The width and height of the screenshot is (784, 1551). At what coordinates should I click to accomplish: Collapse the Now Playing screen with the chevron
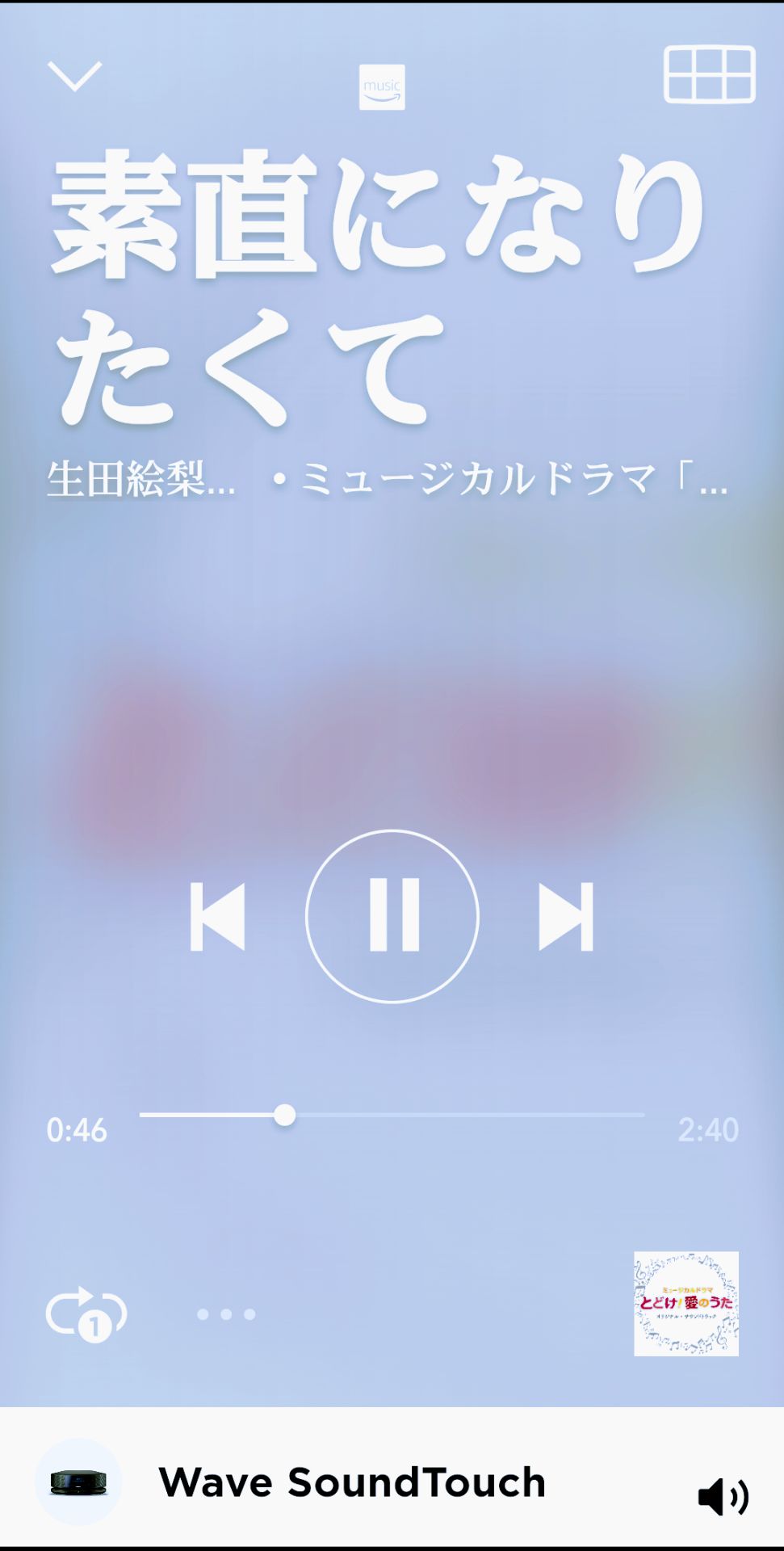click(73, 77)
